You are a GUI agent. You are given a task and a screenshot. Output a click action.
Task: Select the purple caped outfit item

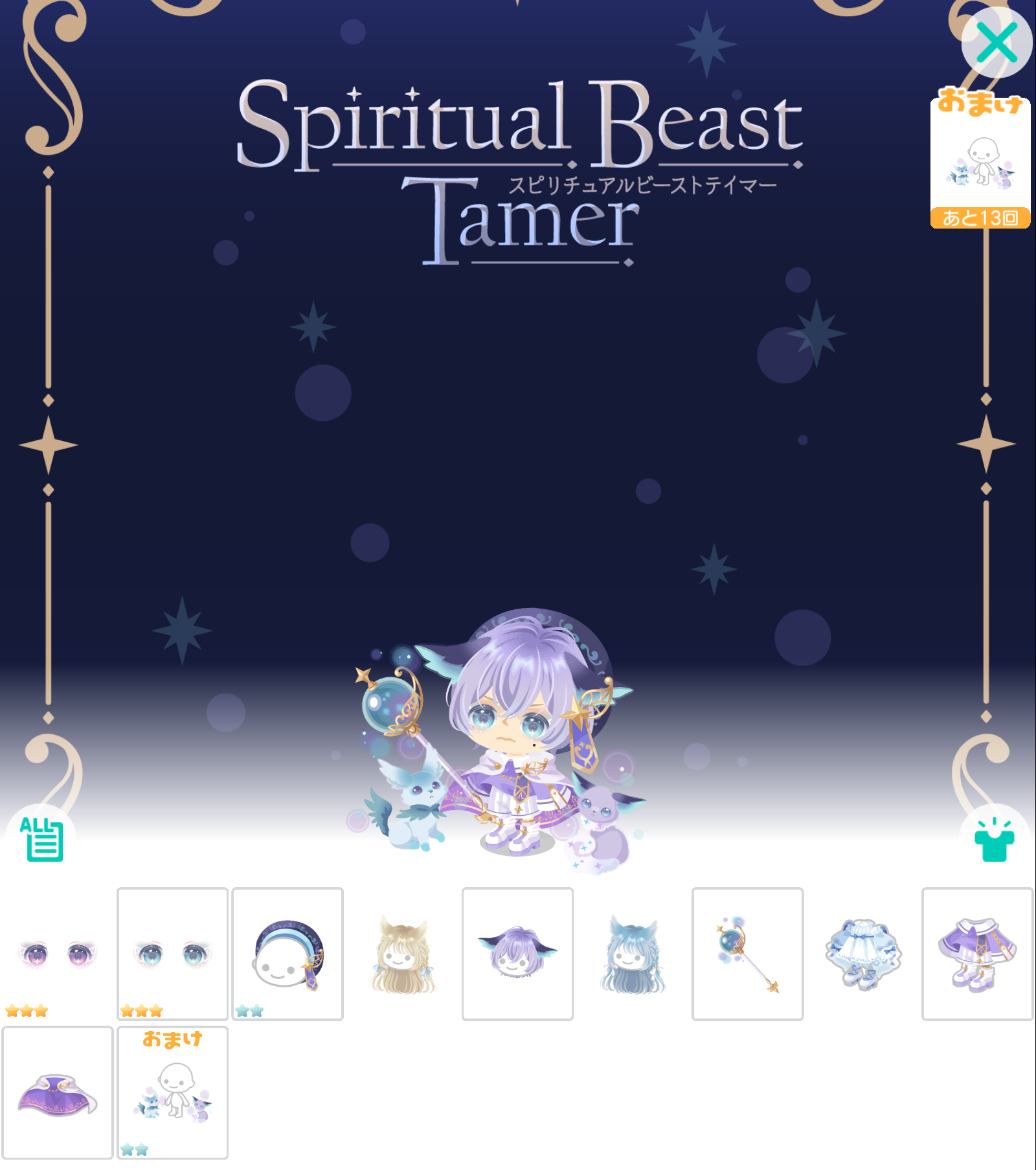coord(978,954)
